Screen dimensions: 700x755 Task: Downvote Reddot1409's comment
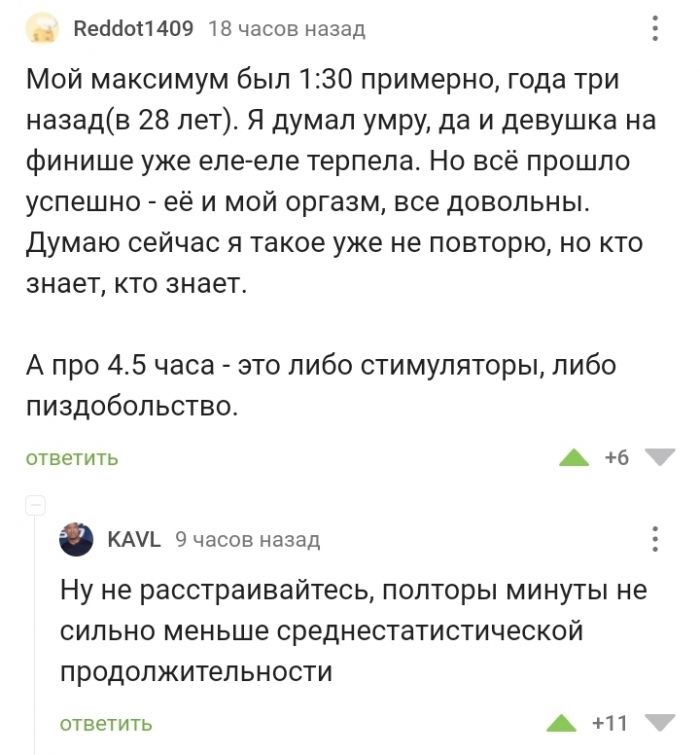659,458
